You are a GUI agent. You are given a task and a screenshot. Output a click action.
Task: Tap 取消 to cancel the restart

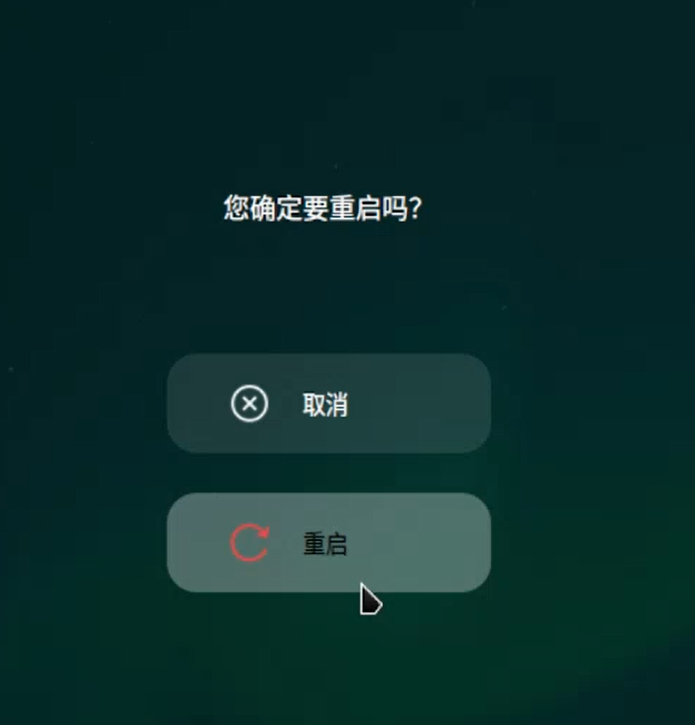point(328,404)
